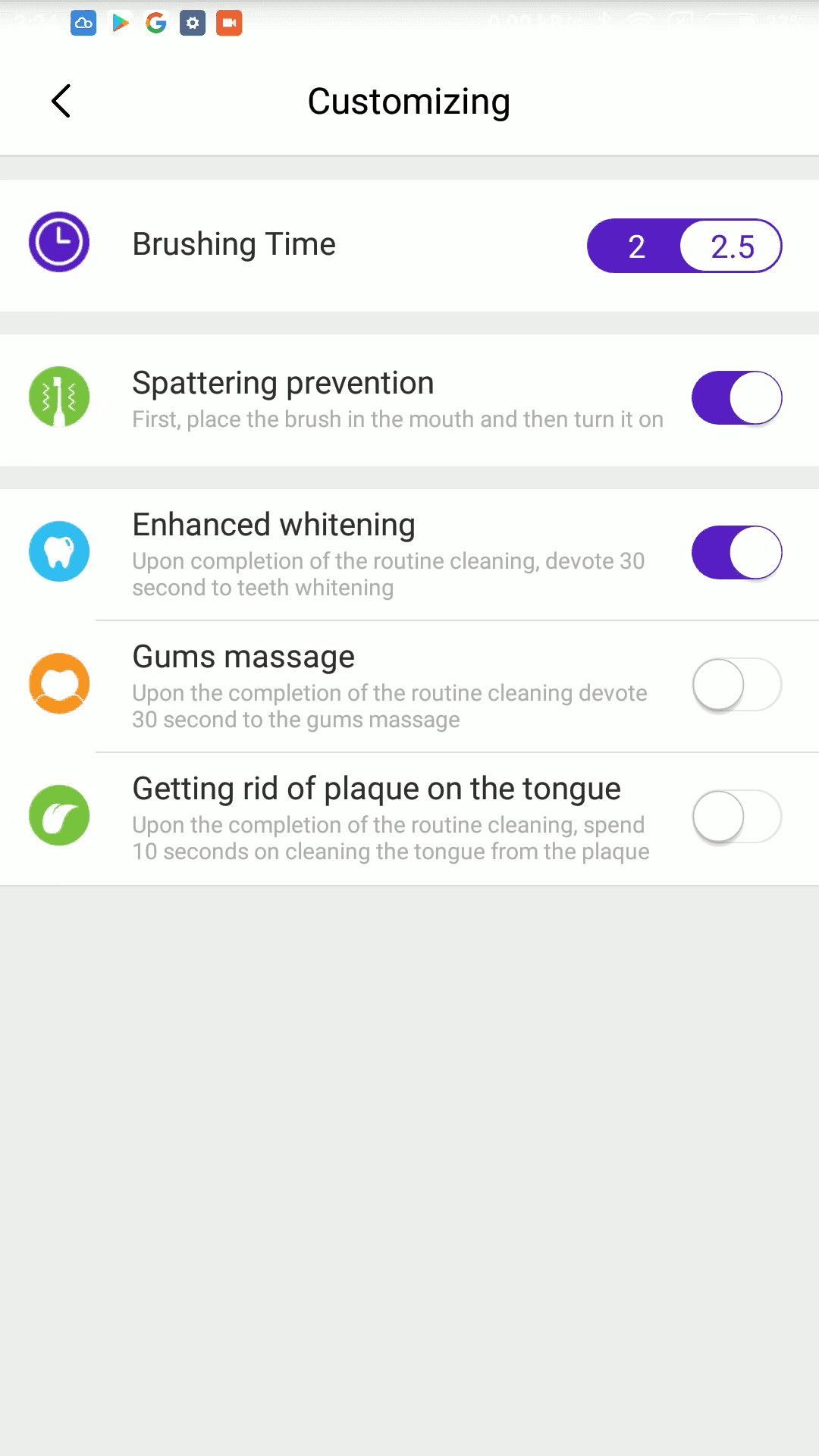819x1456 pixels.
Task: Select the 2.5 minute brushing time
Action: pos(731,246)
